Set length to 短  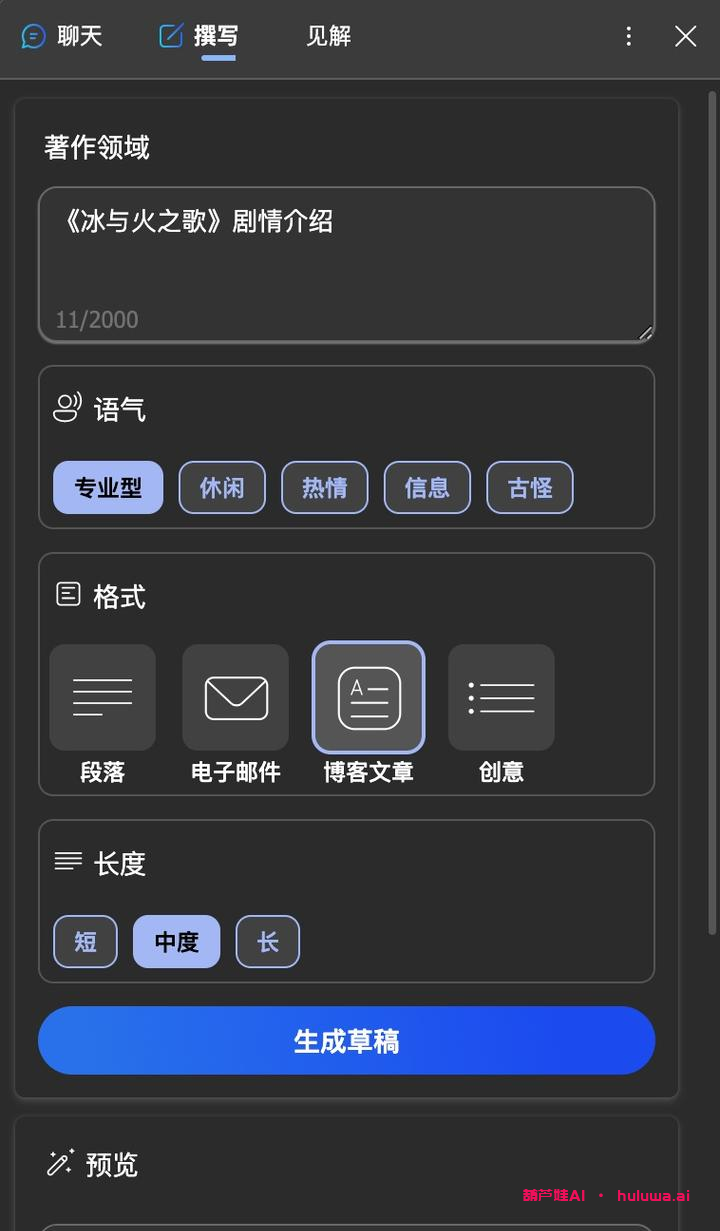point(85,942)
